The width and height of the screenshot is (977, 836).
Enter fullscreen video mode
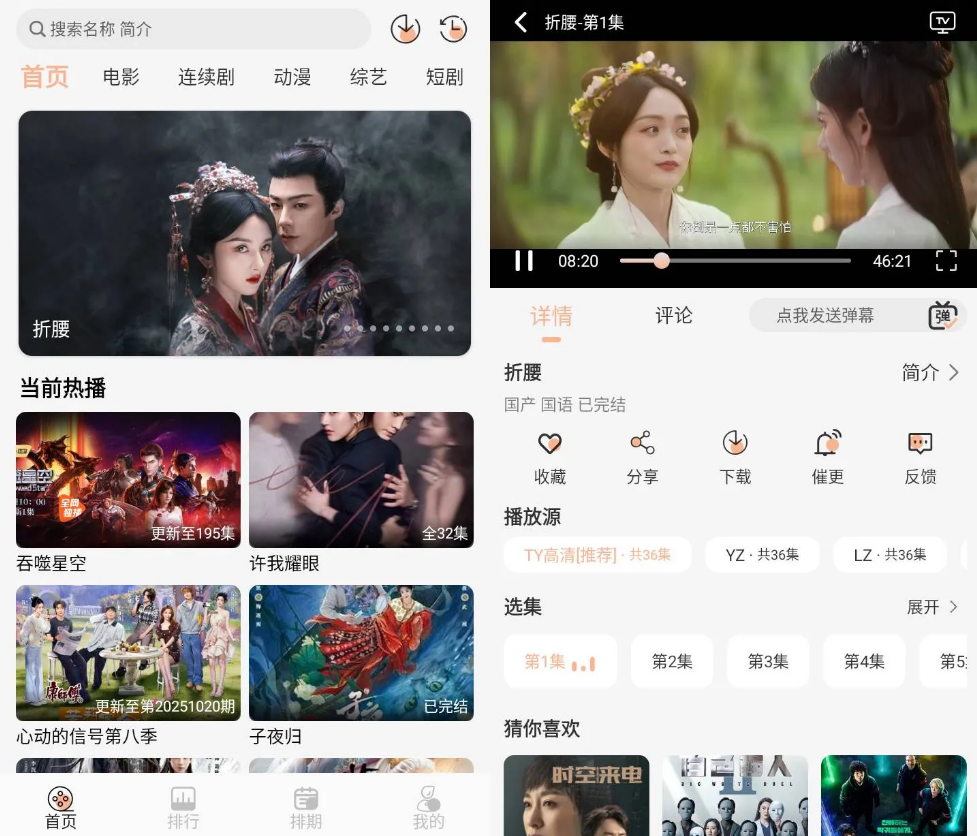coord(946,261)
